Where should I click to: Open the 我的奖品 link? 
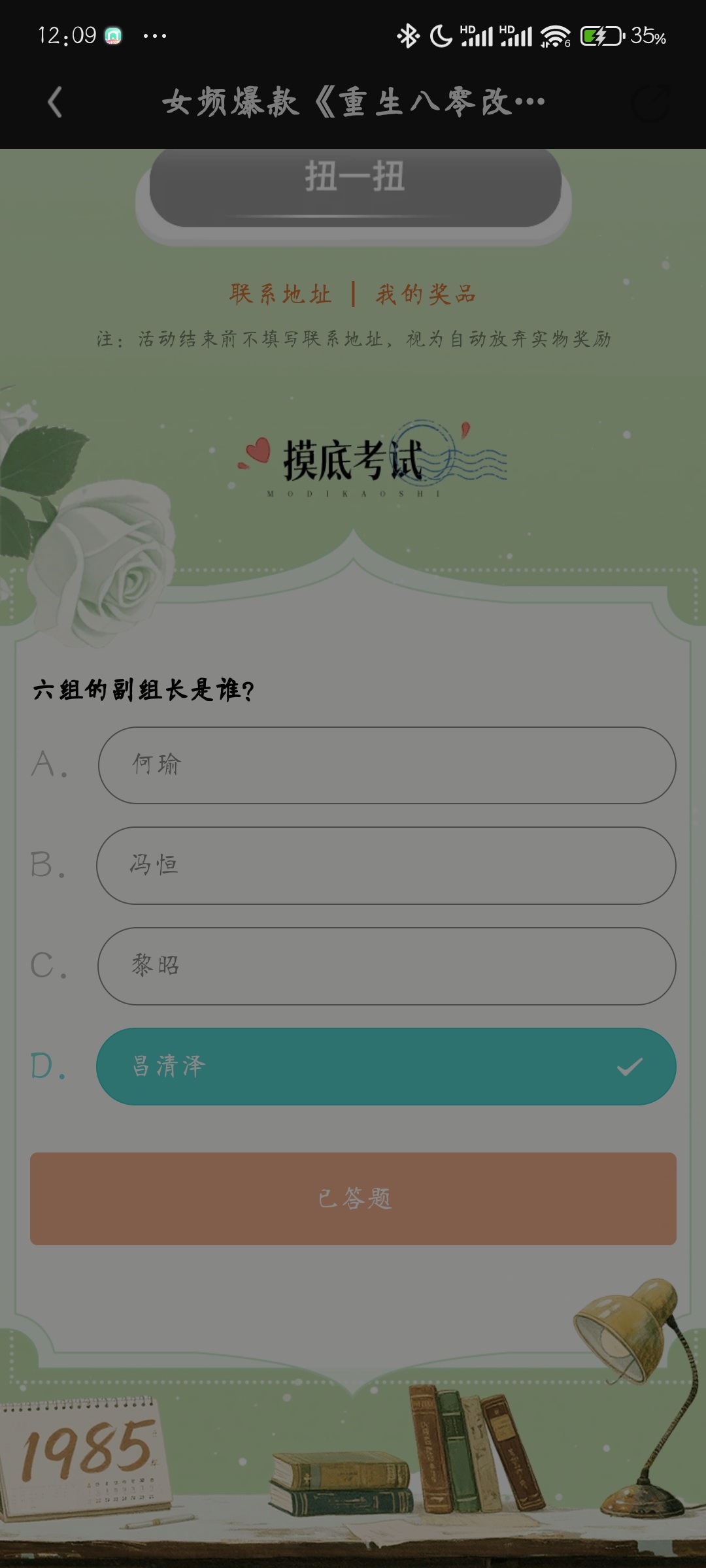pos(426,294)
